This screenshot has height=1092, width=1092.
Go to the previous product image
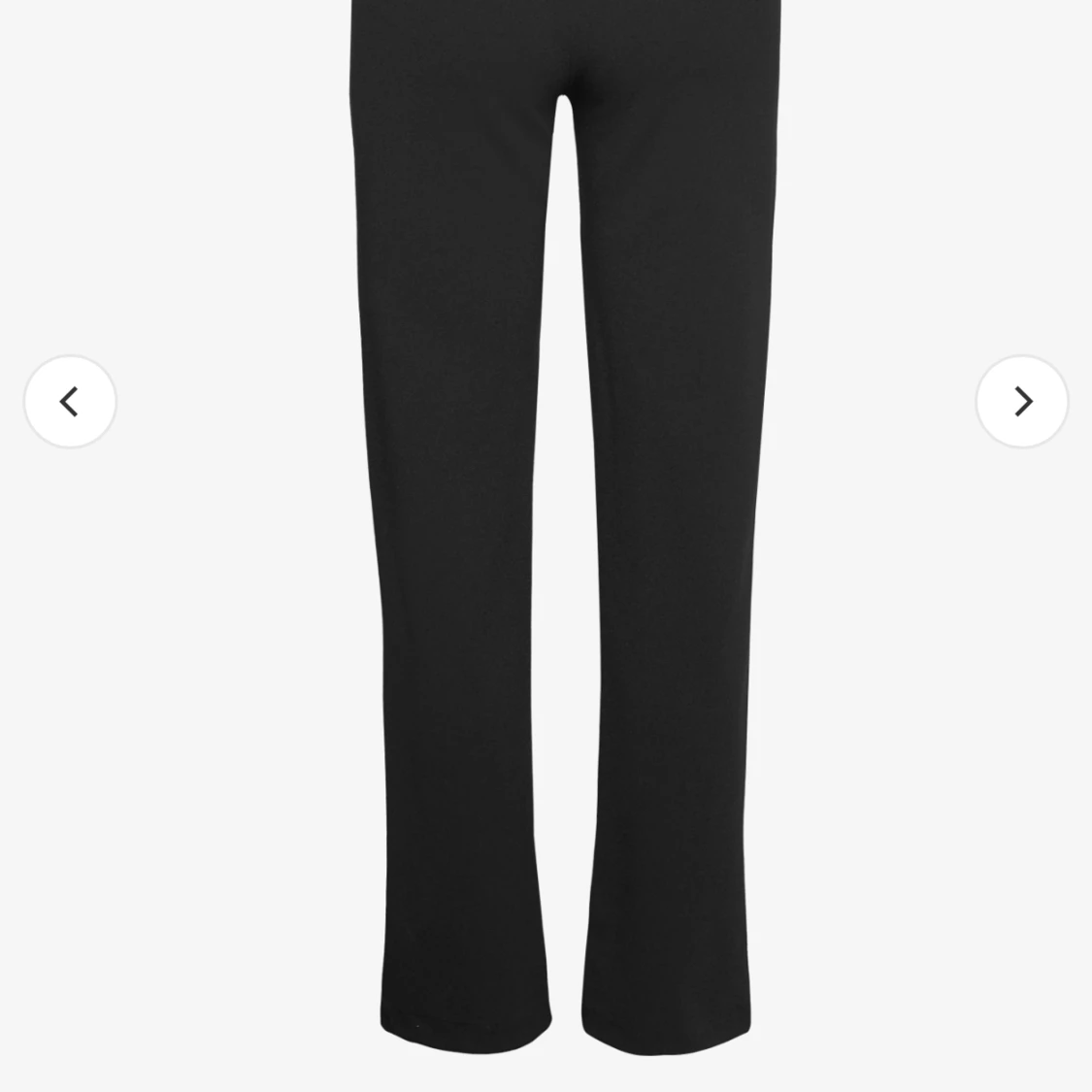coord(70,401)
